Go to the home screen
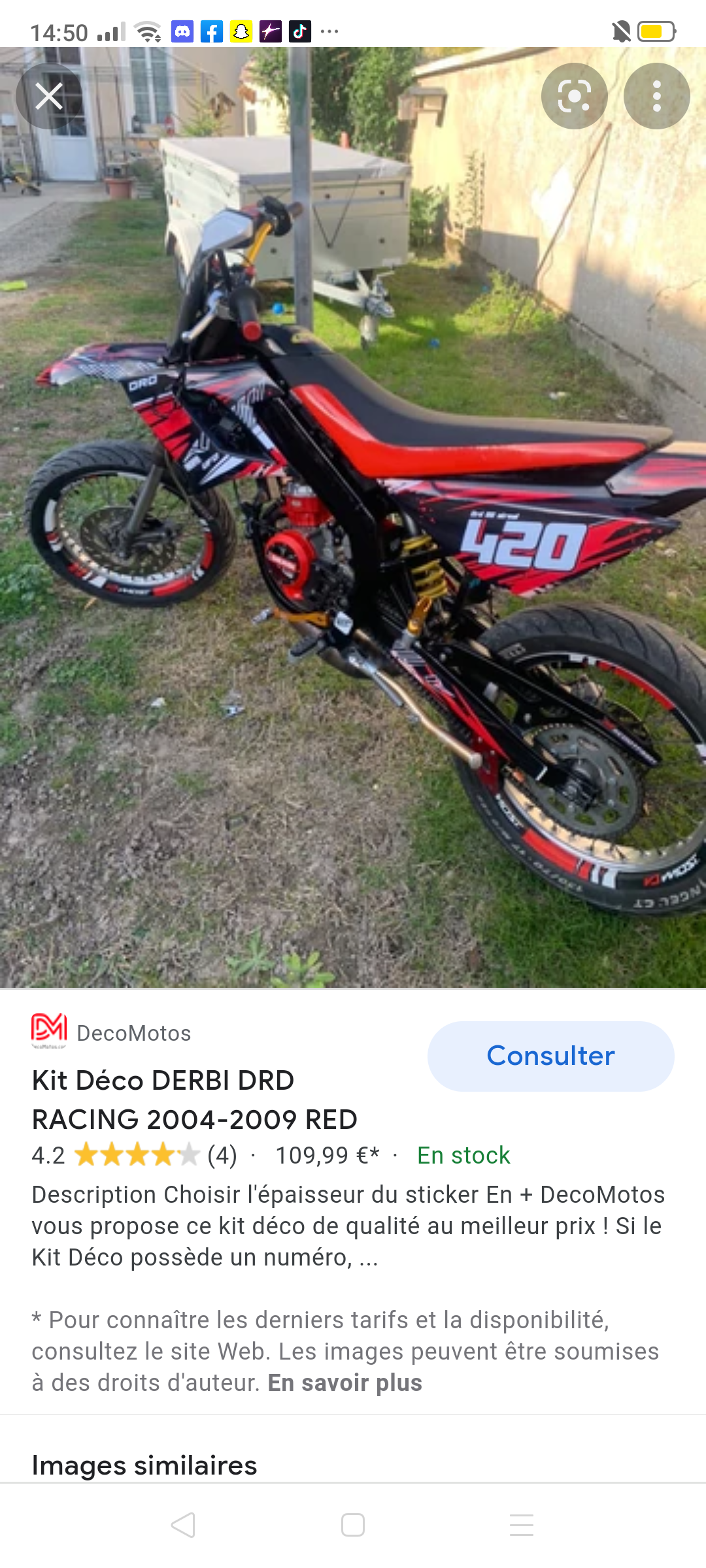Viewport: 706px width, 1568px height. [x=353, y=1525]
